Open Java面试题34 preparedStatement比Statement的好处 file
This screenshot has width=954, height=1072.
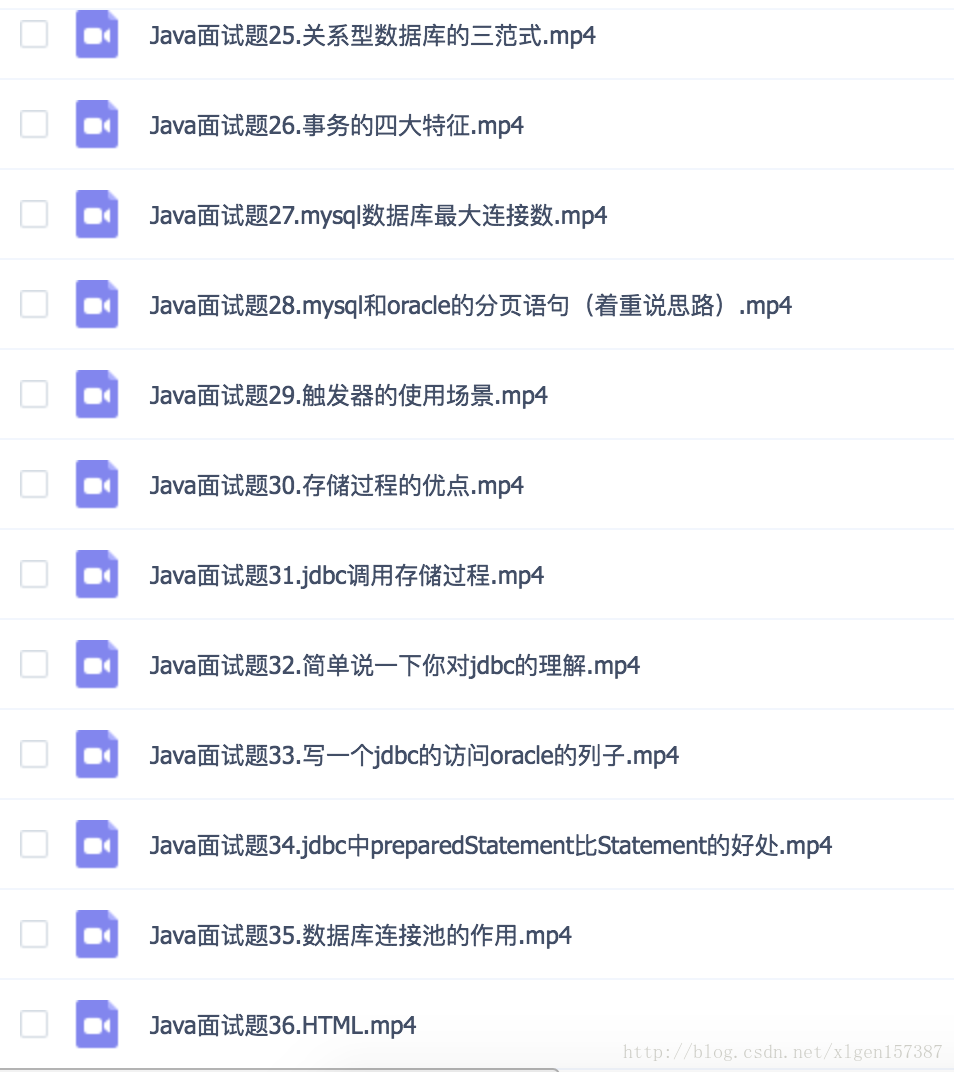[x=490, y=845]
